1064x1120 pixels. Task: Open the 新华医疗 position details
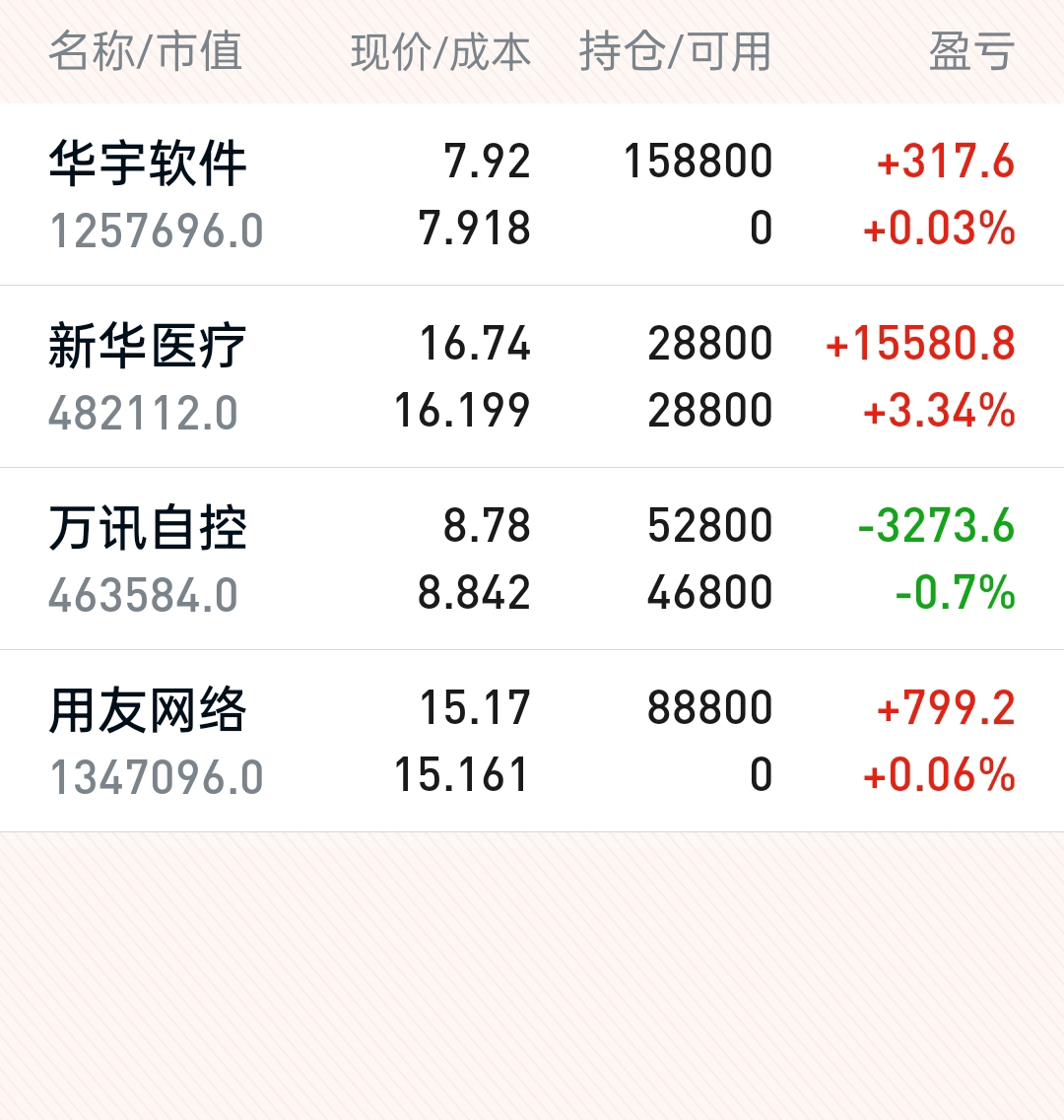click(532, 376)
